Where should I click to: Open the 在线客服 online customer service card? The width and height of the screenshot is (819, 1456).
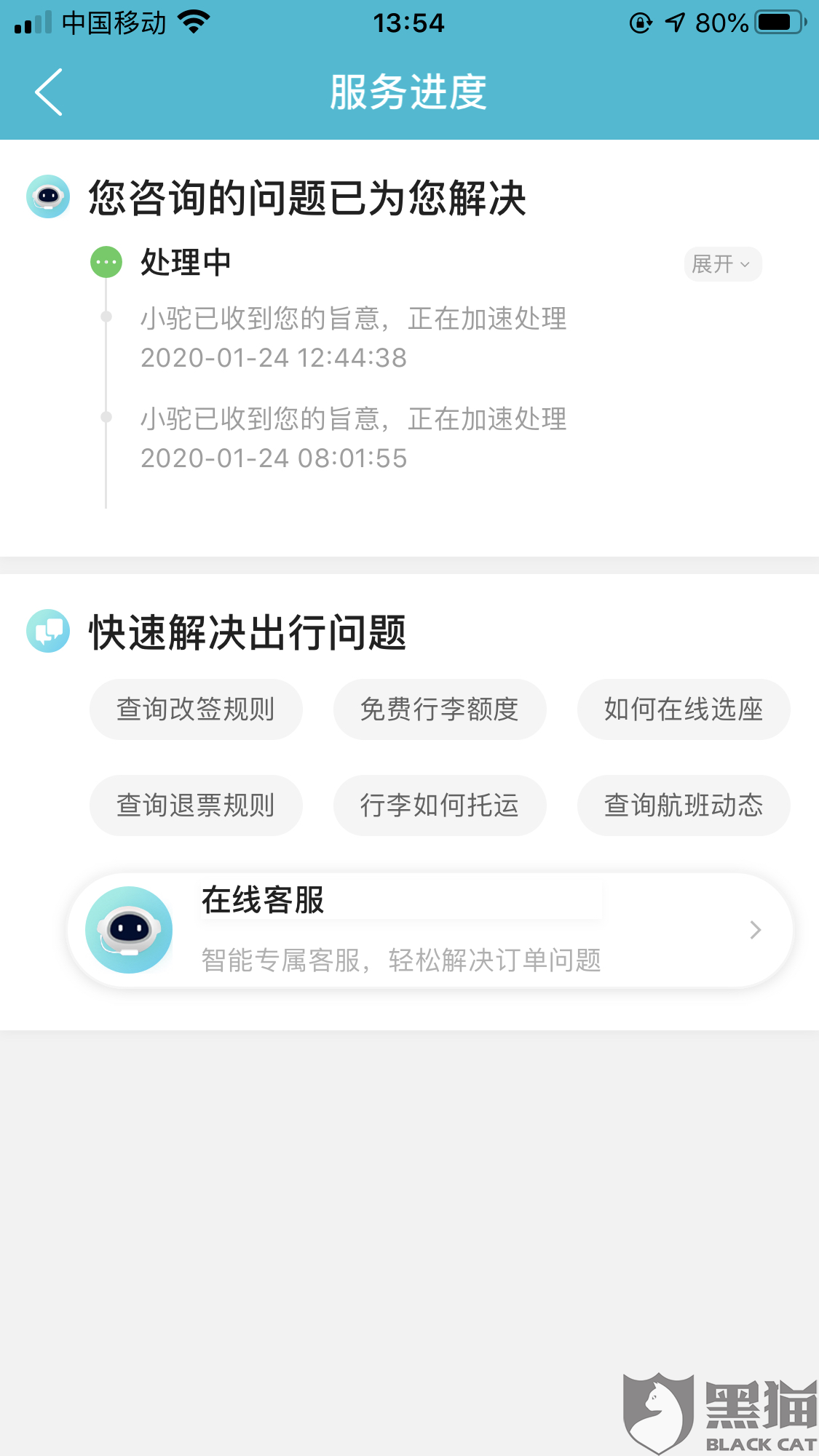430,930
